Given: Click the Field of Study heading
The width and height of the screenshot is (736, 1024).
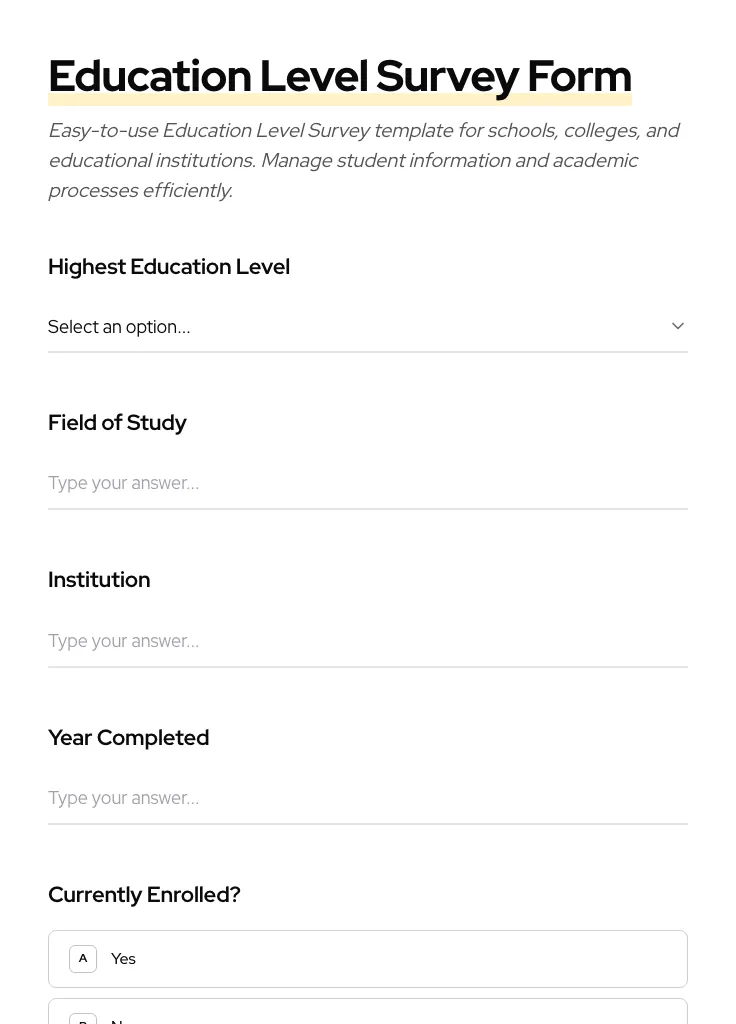Looking at the screenshot, I should pos(117,422).
